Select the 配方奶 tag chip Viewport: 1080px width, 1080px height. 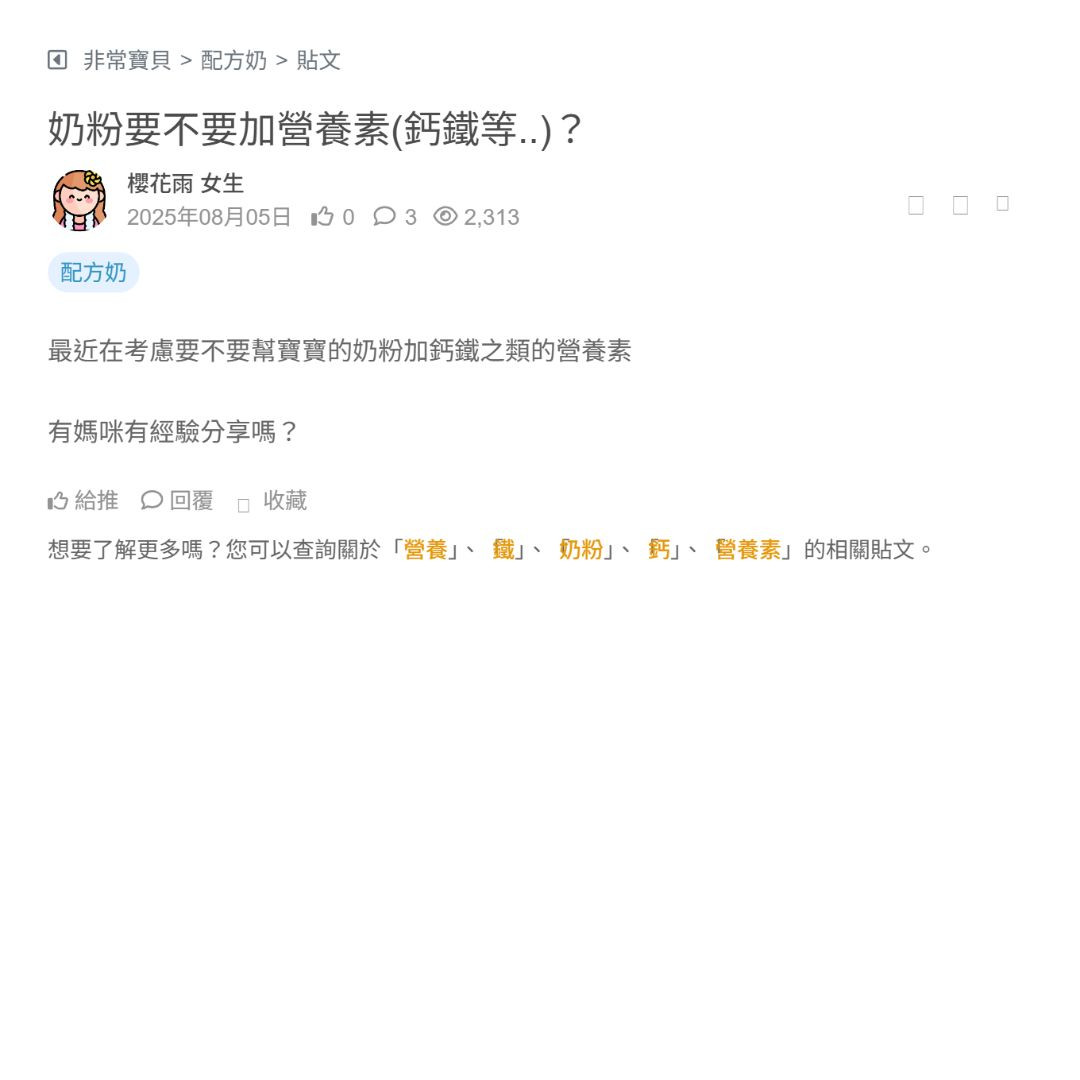[93, 273]
